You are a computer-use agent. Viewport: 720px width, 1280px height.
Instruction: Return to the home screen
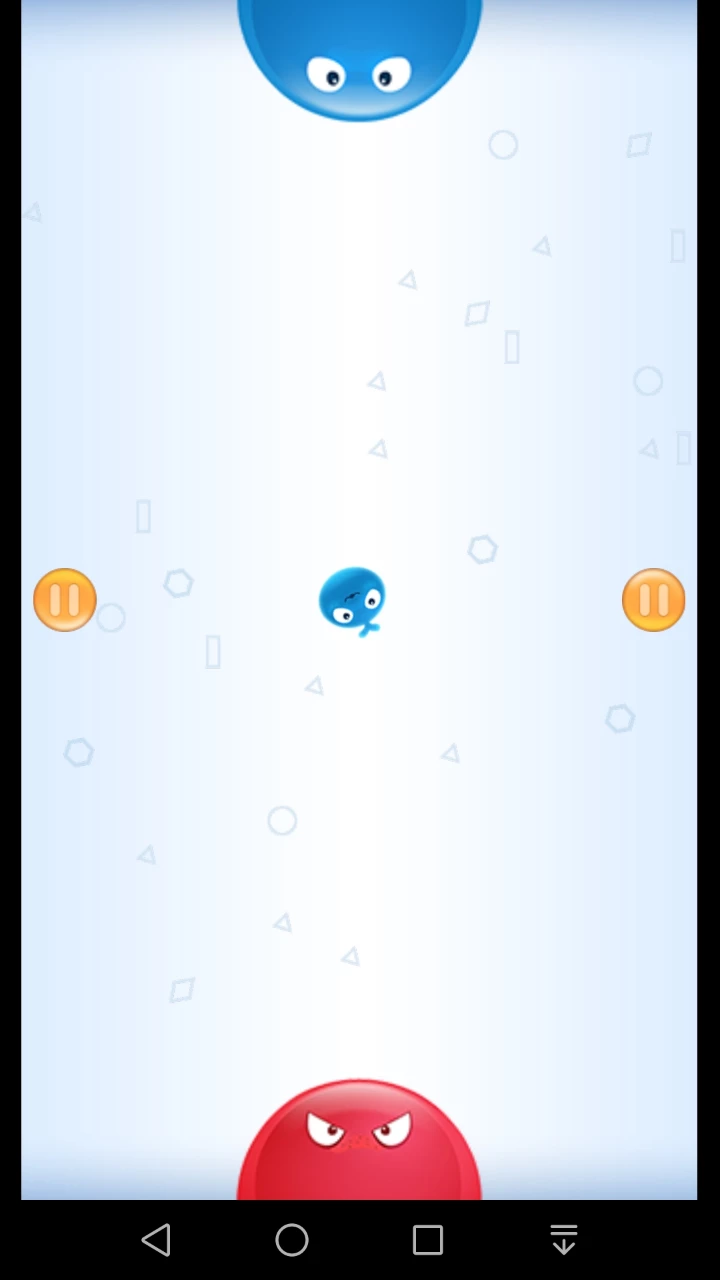tap(292, 1240)
